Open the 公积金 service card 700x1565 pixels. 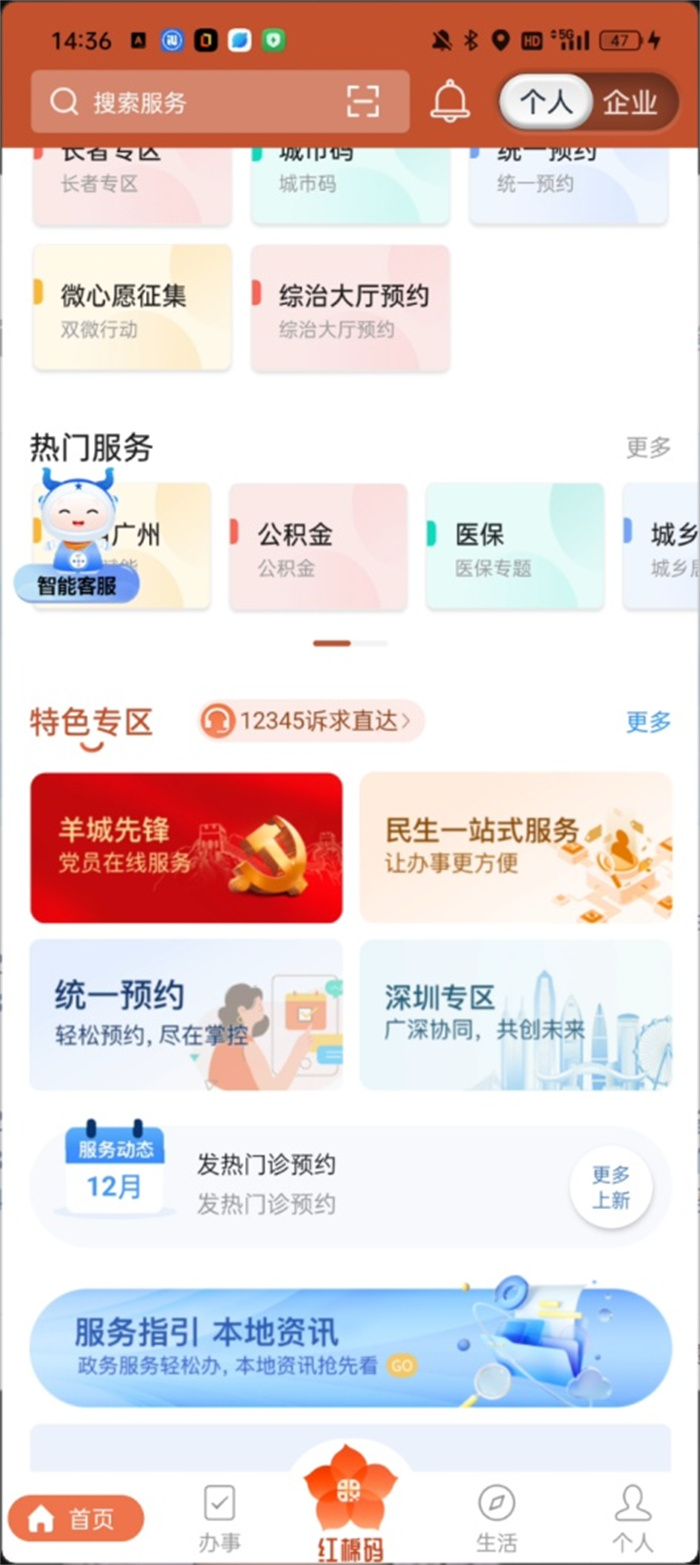pyautogui.click(x=318, y=547)
